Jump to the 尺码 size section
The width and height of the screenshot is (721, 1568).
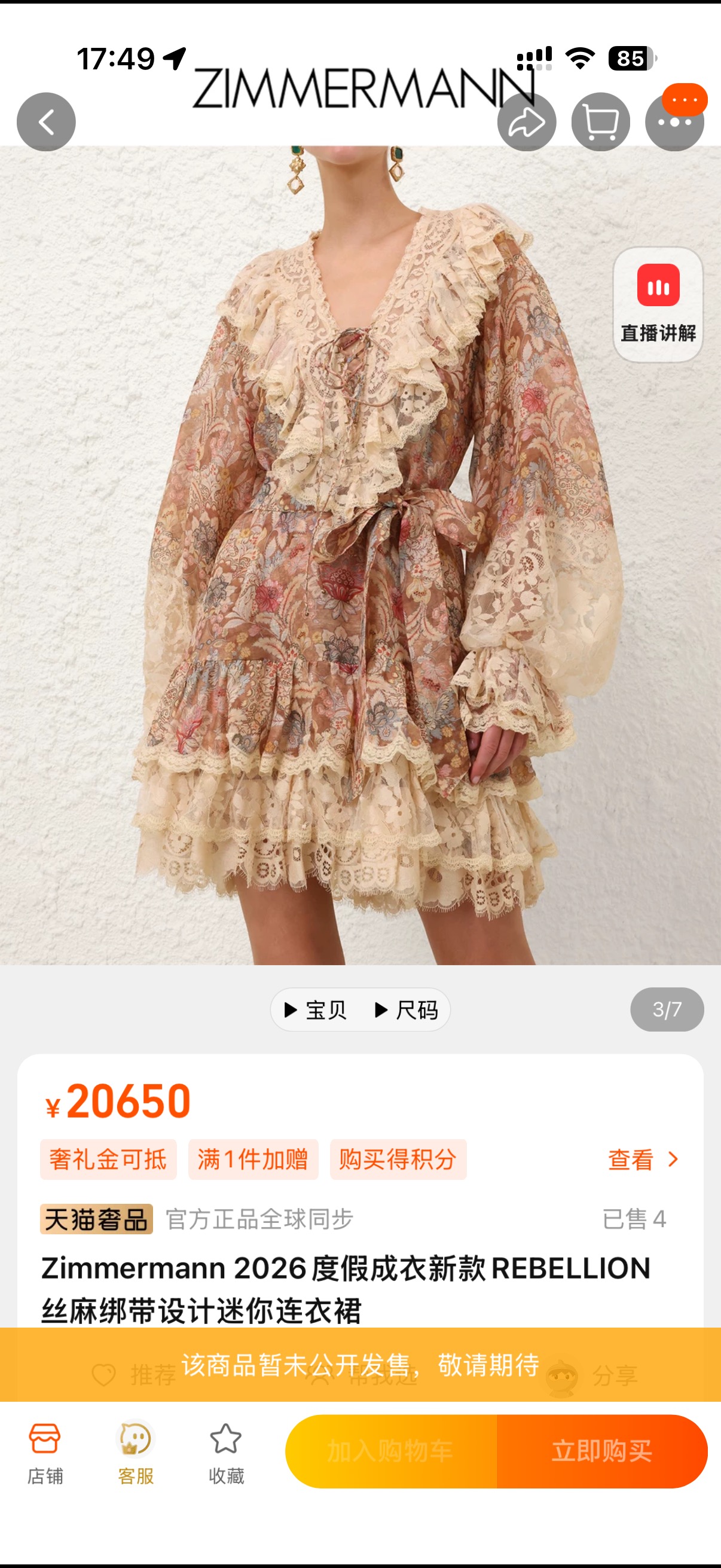click(x=407, y=1010)
